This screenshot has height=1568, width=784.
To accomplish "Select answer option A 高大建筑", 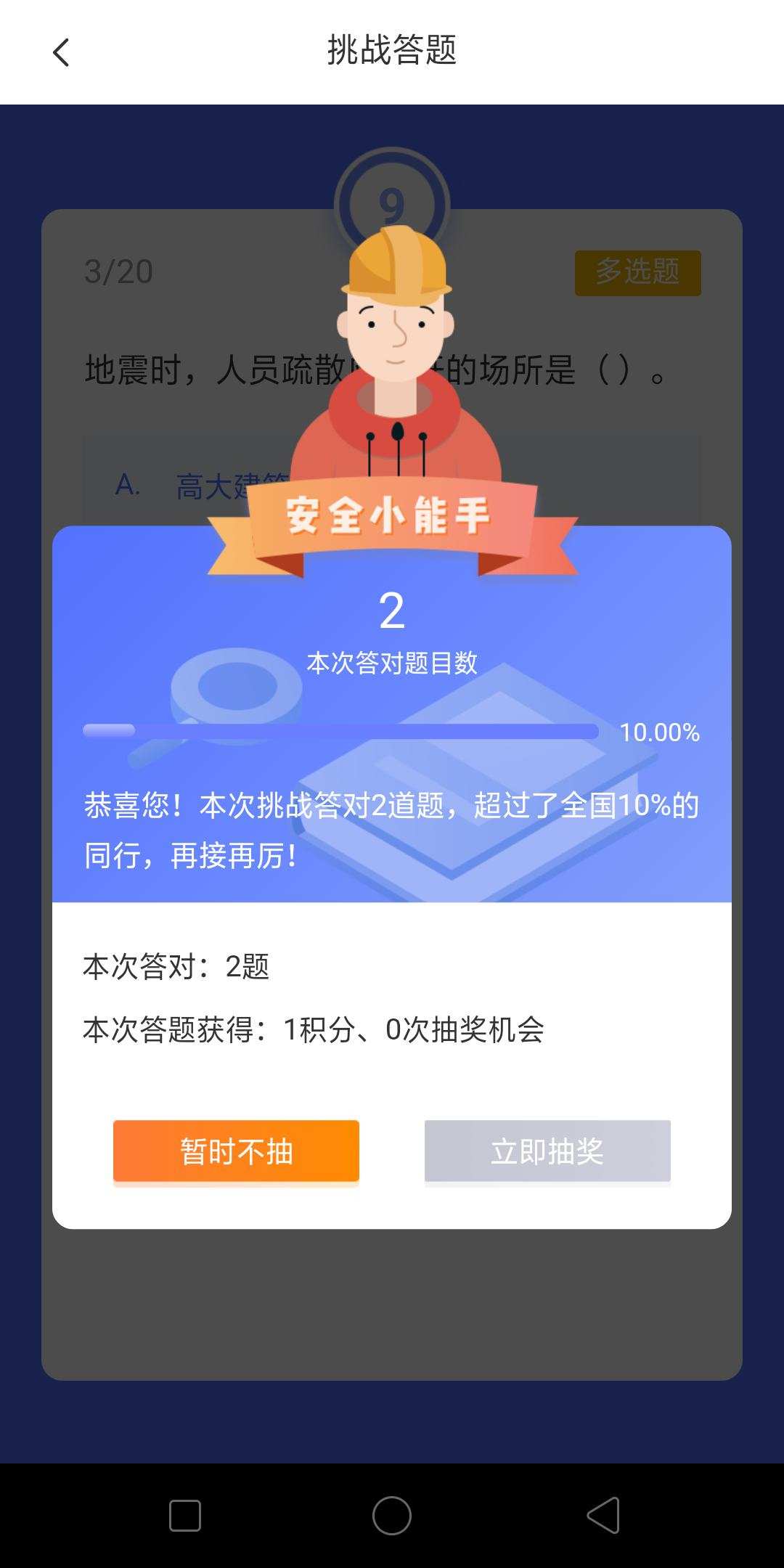I will 218,483.
